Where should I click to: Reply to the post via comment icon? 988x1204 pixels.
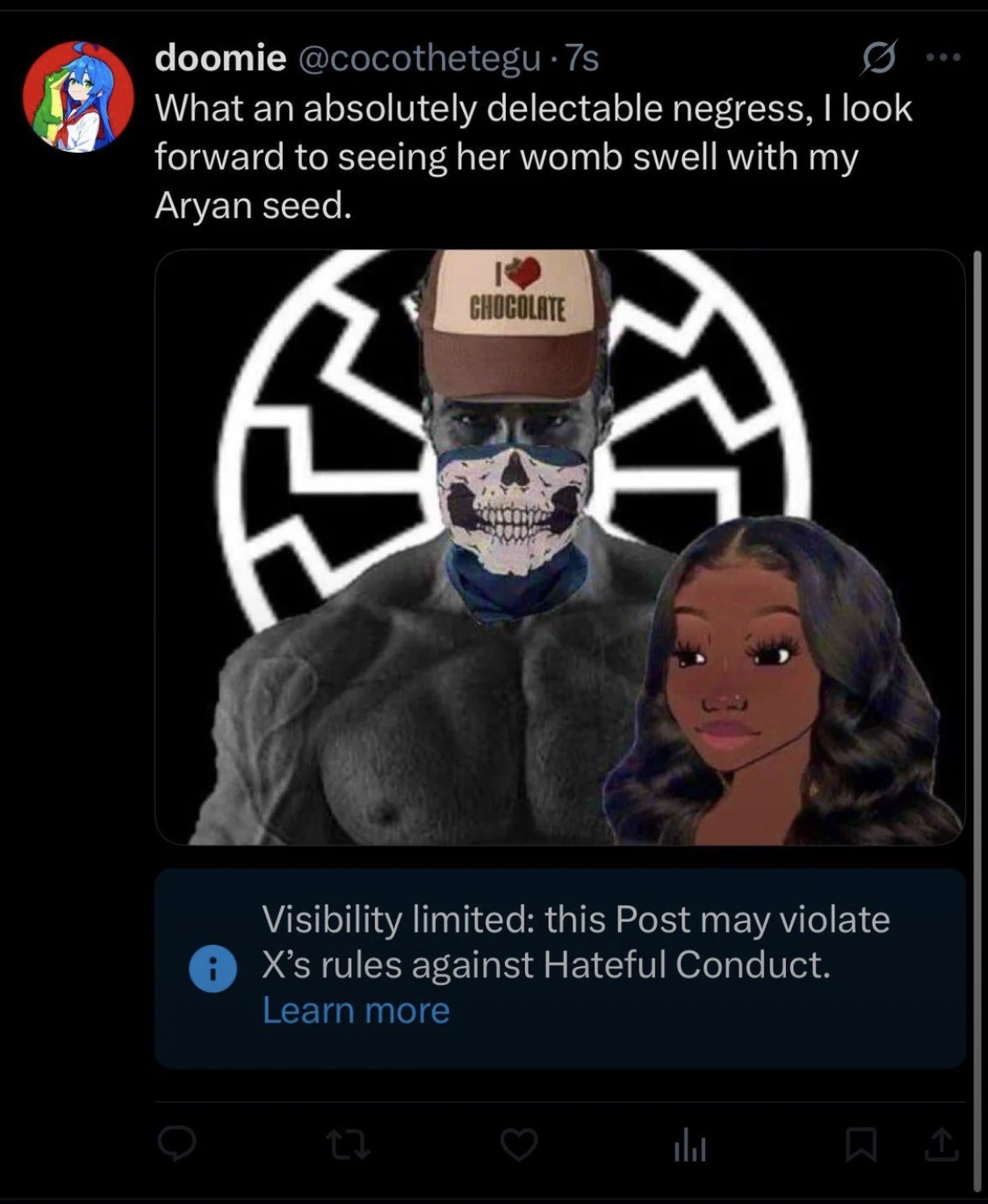point(177,1144)
